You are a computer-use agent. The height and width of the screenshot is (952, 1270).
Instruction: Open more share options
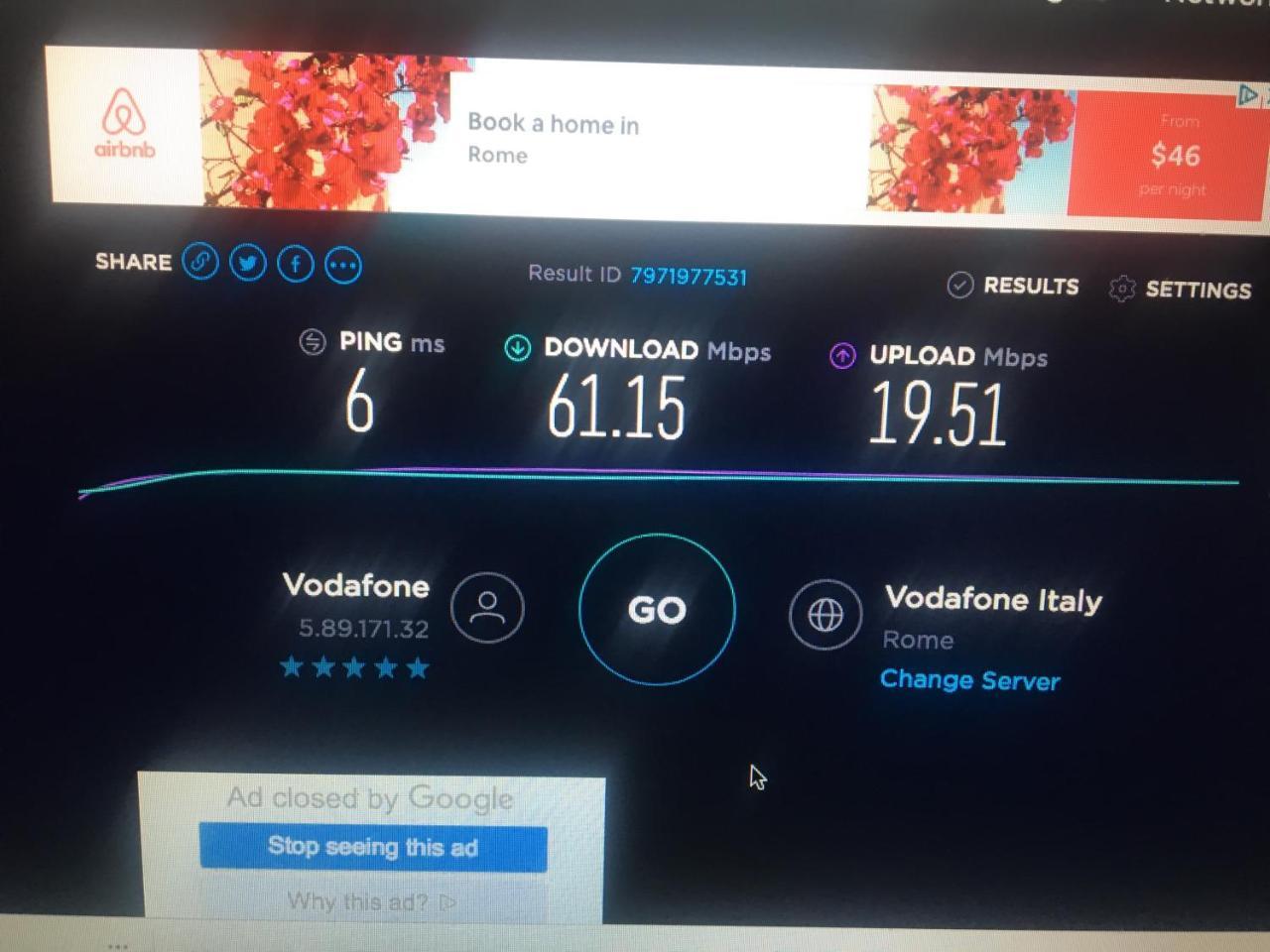point(343,266)
